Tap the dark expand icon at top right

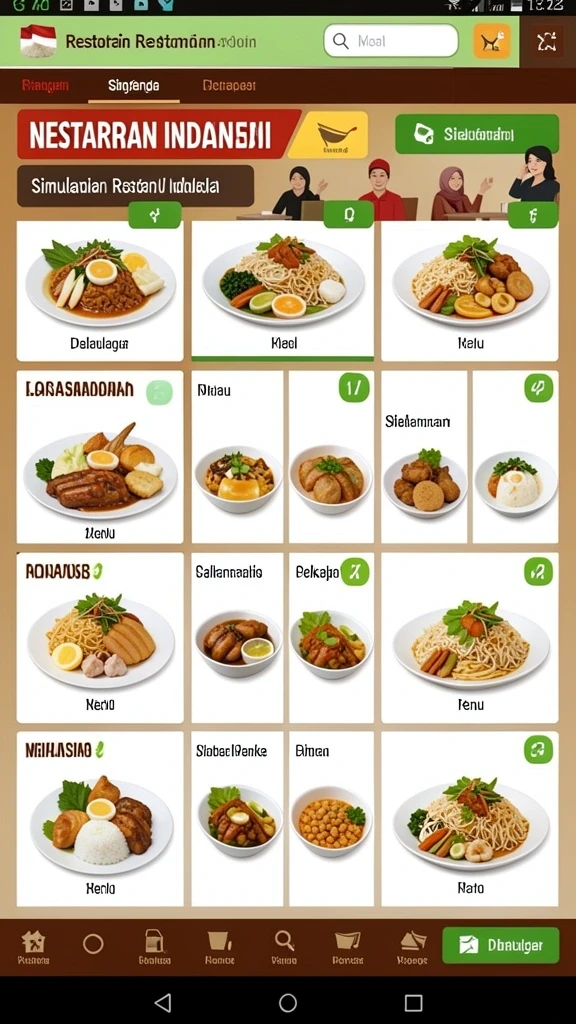pyautogui.click(x=546, y=42)
